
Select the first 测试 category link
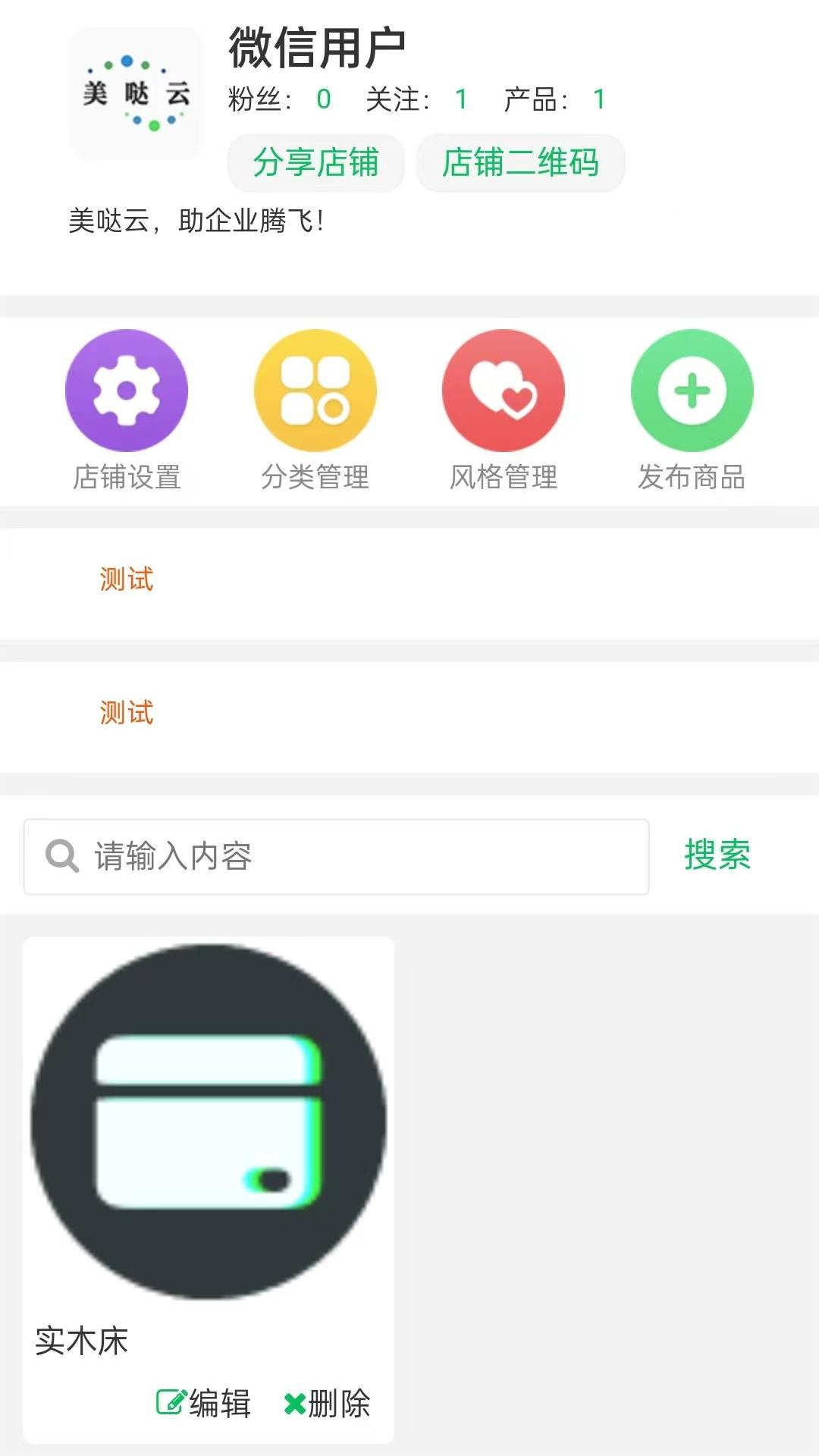click(x=125, y=580)
